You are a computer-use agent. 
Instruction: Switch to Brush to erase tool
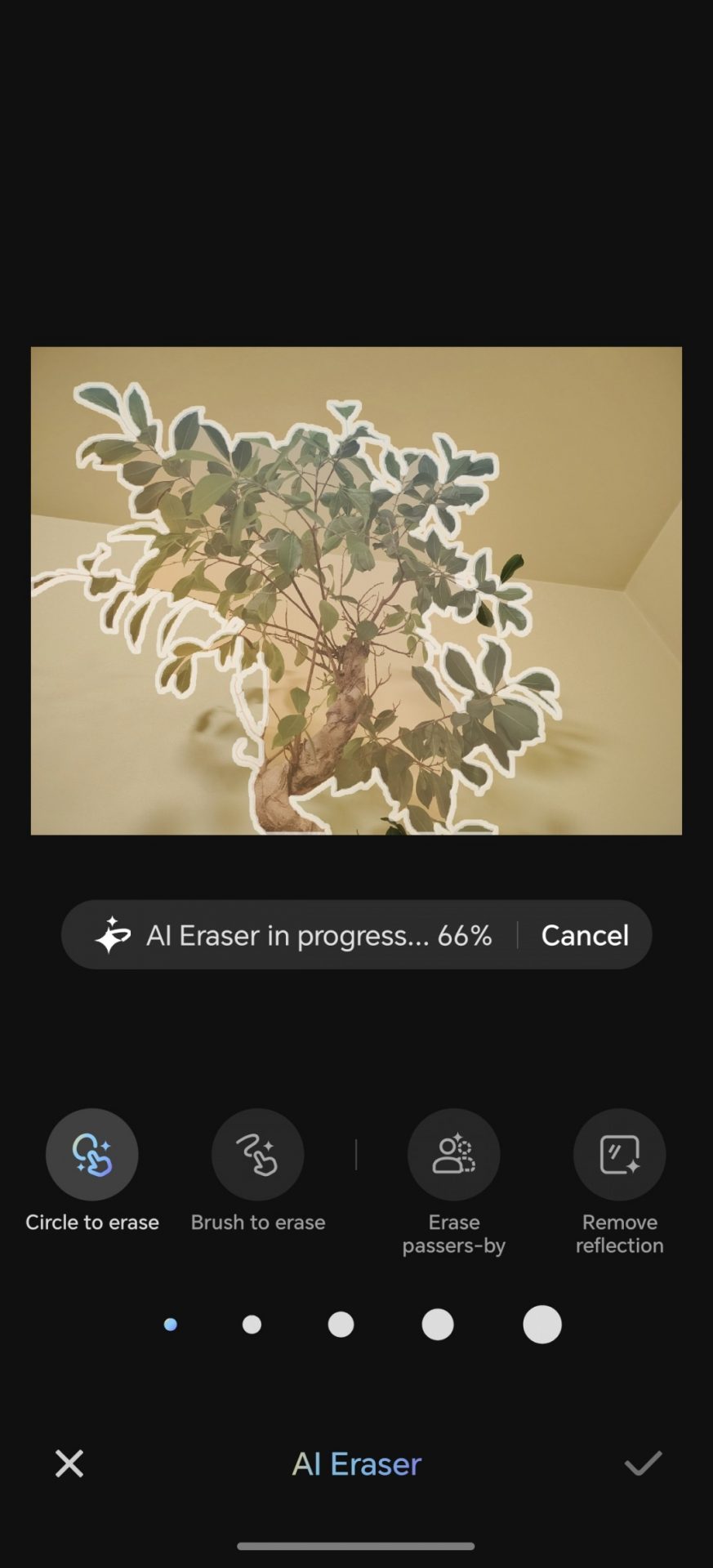tap(257, 1154)
